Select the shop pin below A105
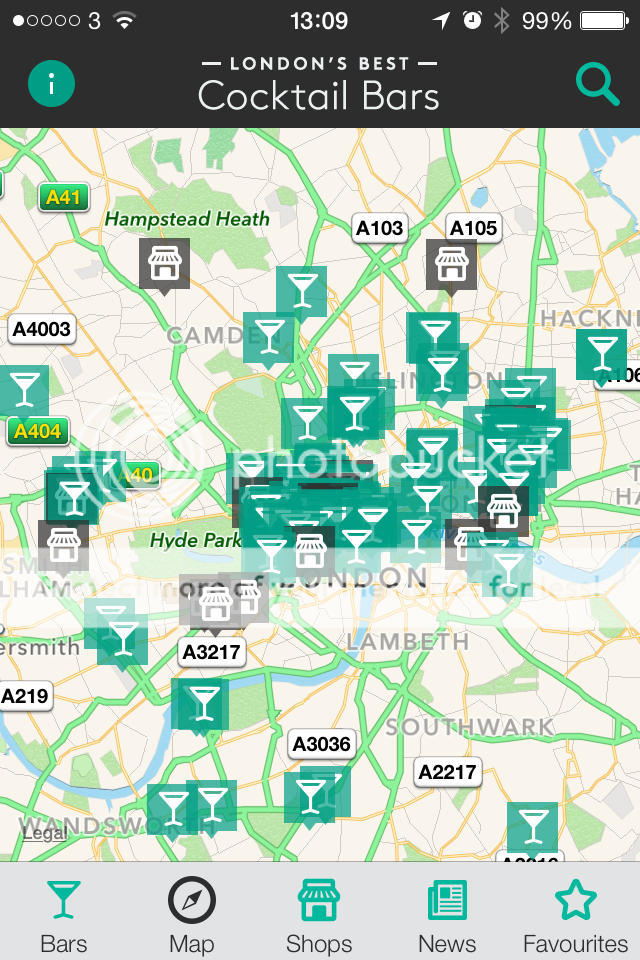 451,266
